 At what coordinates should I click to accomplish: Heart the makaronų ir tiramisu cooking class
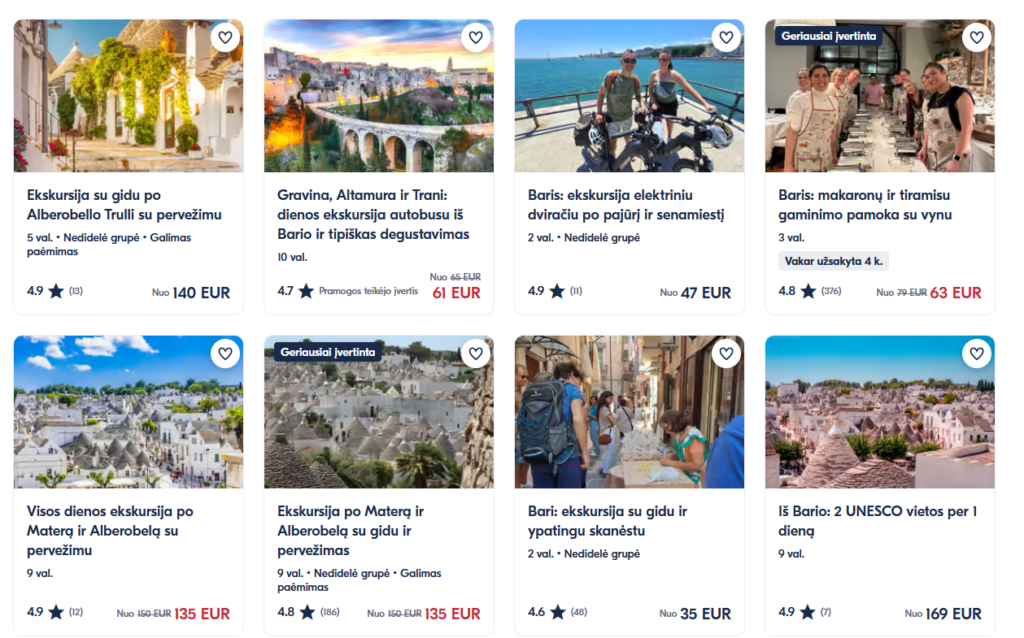[x=977, y=38]
